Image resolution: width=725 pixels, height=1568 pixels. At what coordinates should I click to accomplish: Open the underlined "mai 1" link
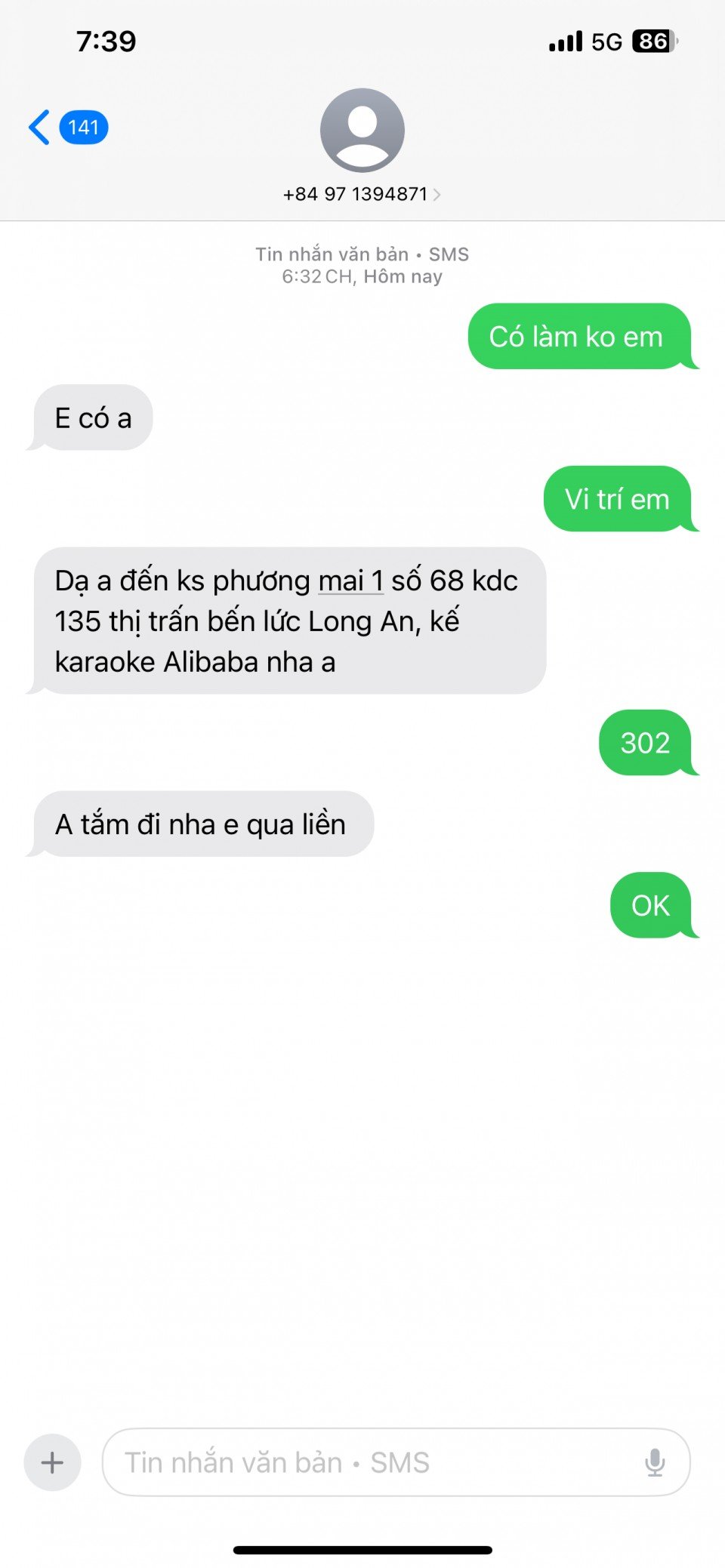pyautogui.click(x=350, y=581)
